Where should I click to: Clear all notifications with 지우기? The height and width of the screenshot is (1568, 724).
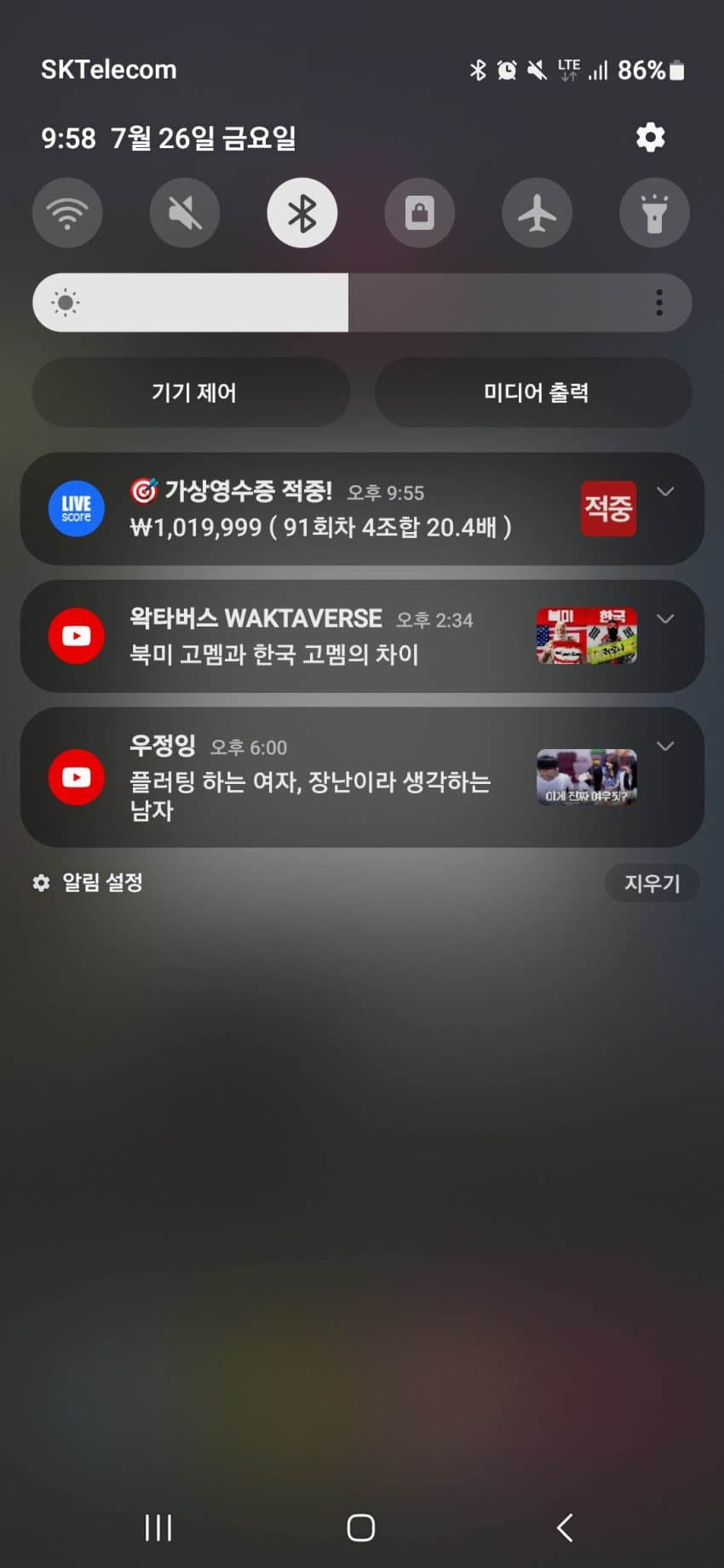tap(652, 883)
